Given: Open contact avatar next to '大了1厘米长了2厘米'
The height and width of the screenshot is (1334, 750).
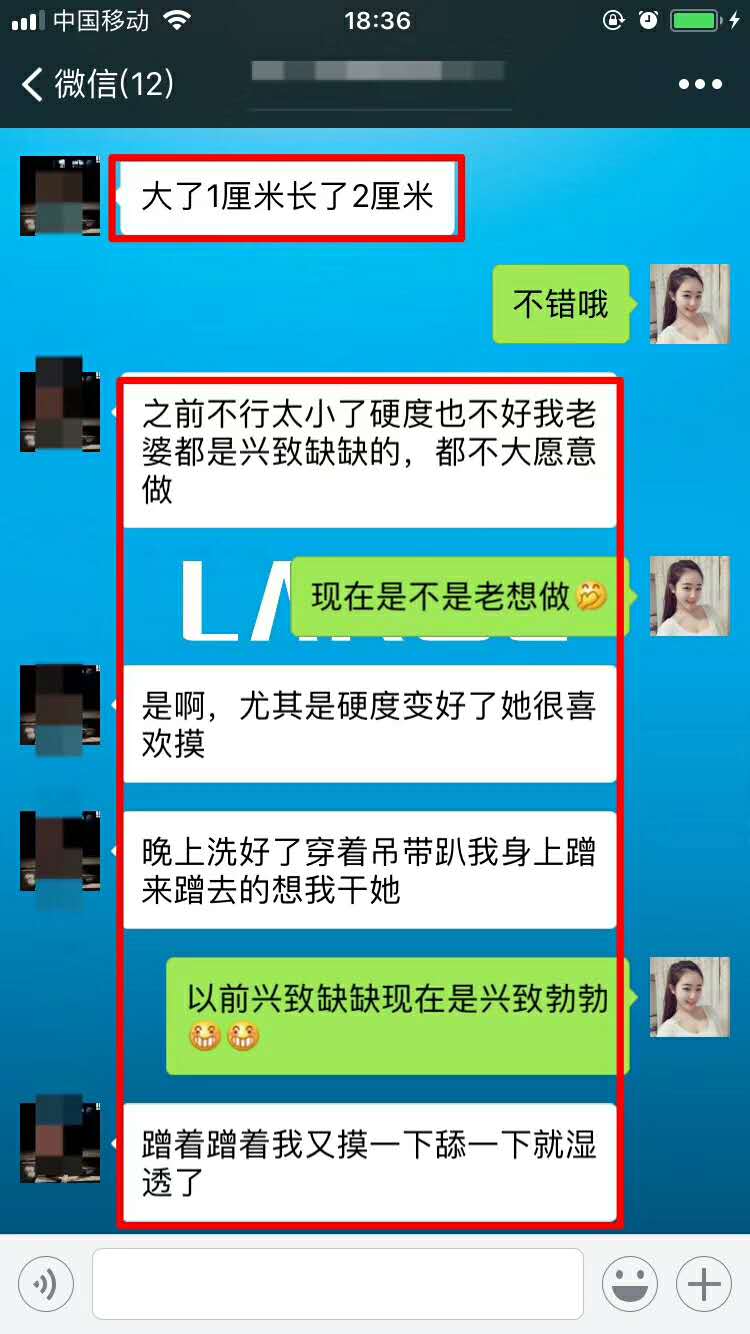Looking at the screenshot, I should [60, 196].
